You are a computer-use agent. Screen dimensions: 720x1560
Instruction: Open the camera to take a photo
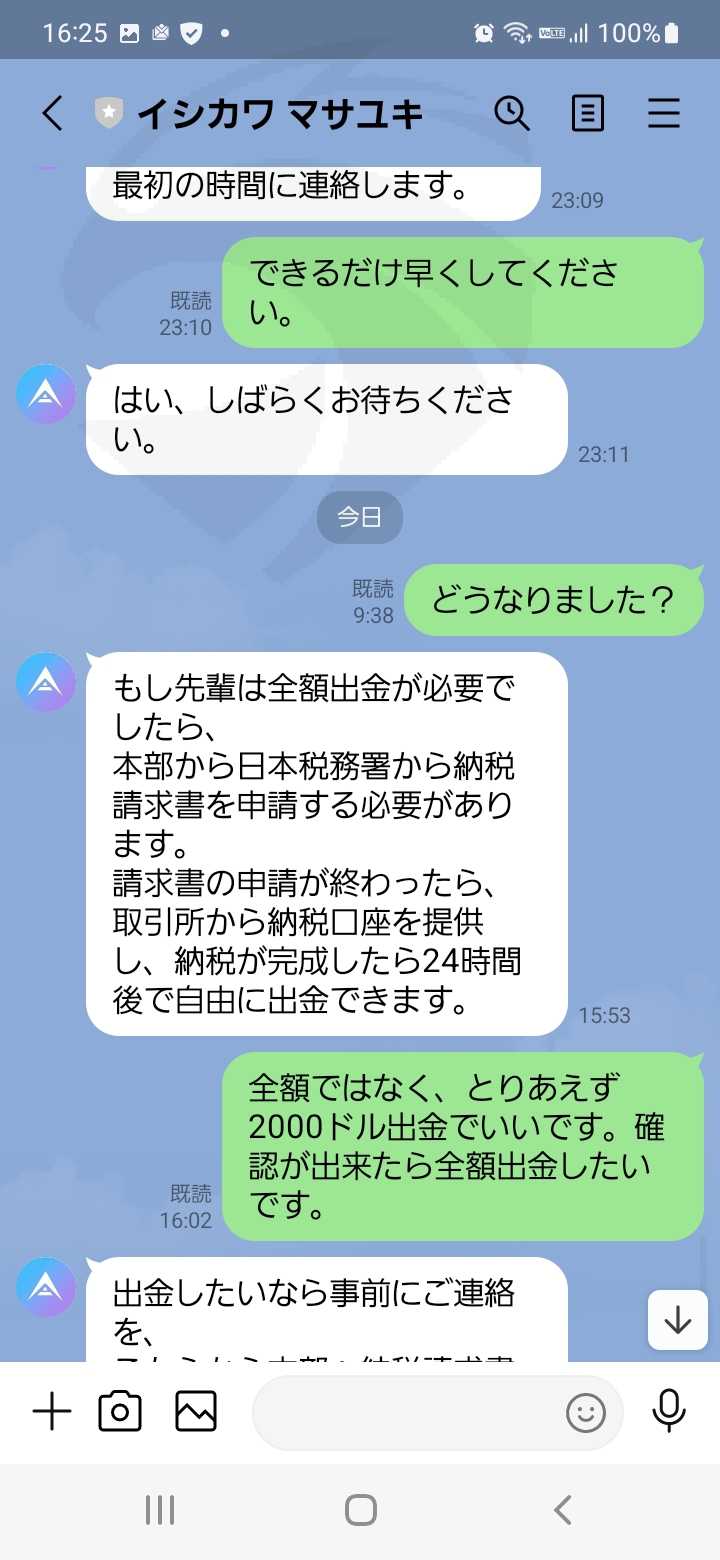coord(120,1412)
